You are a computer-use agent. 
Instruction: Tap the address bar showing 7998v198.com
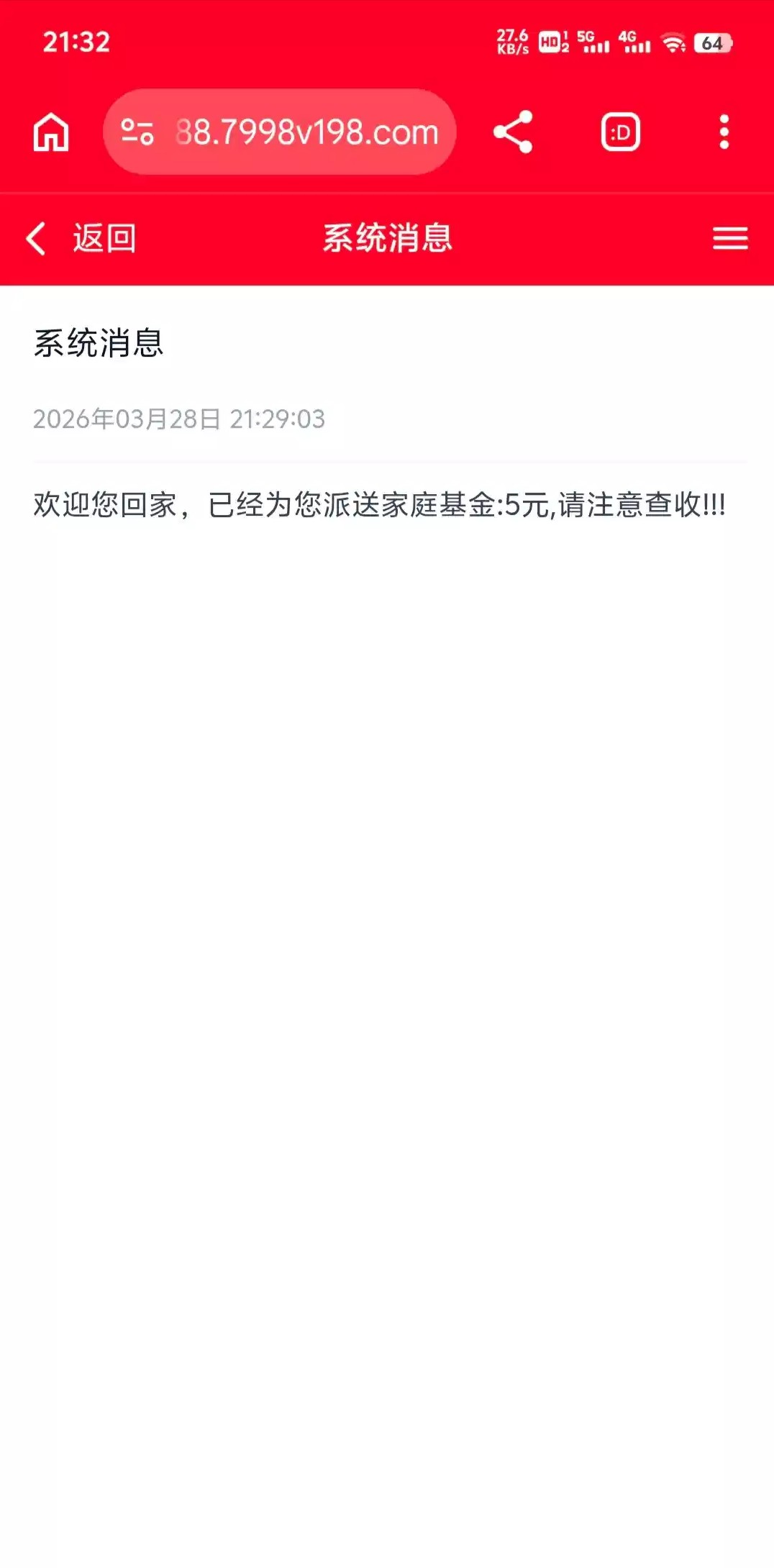[306, 132]
